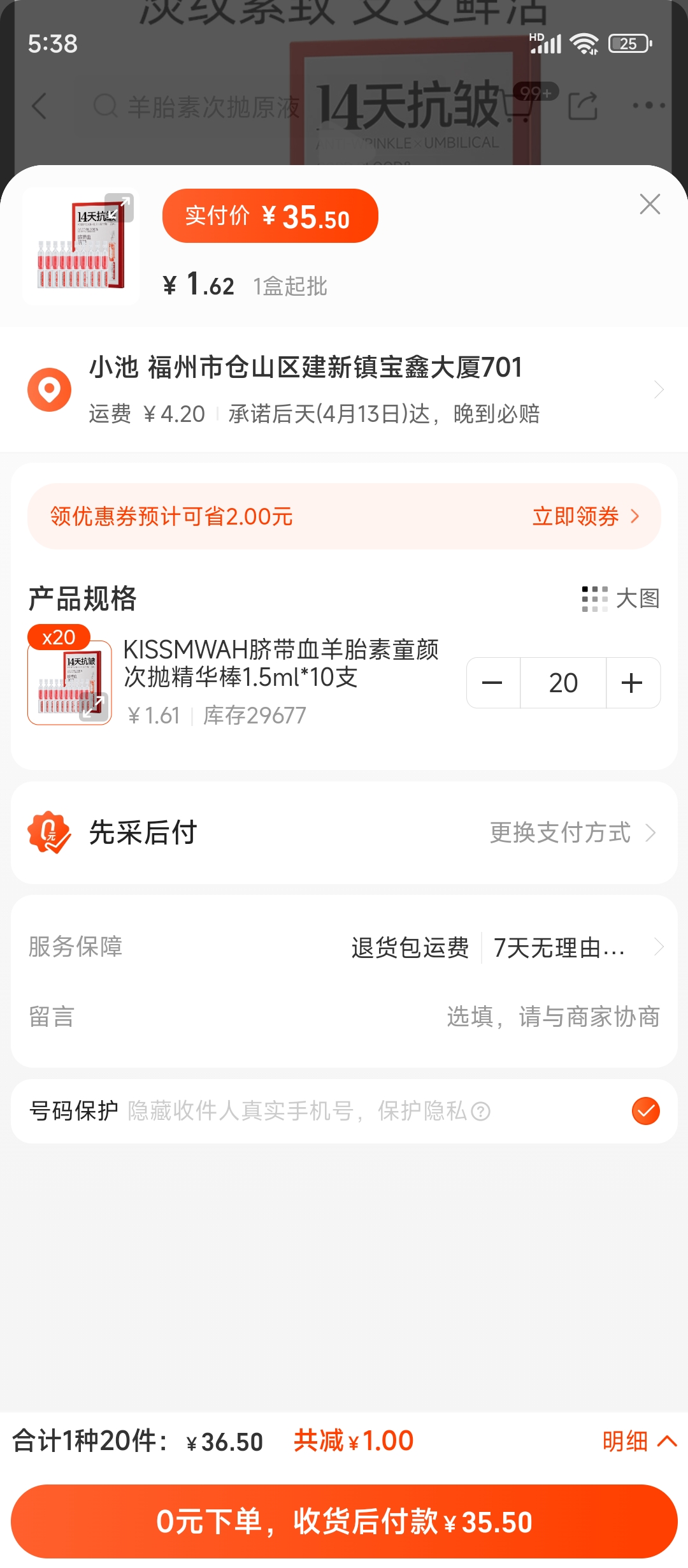Edit the quantity field showing 20
The height and width of the screenshot is (1568, 688).
click(563, 683)
